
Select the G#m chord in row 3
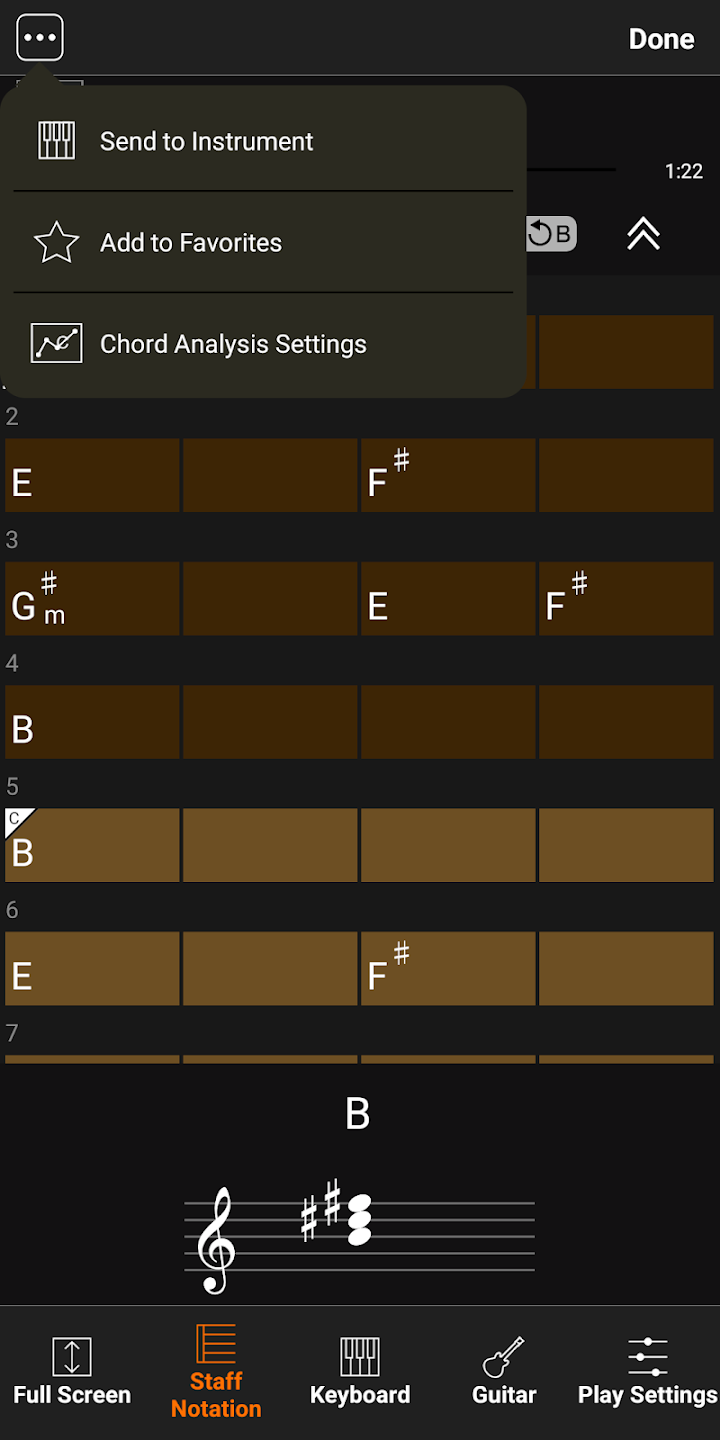click(92, 598)
